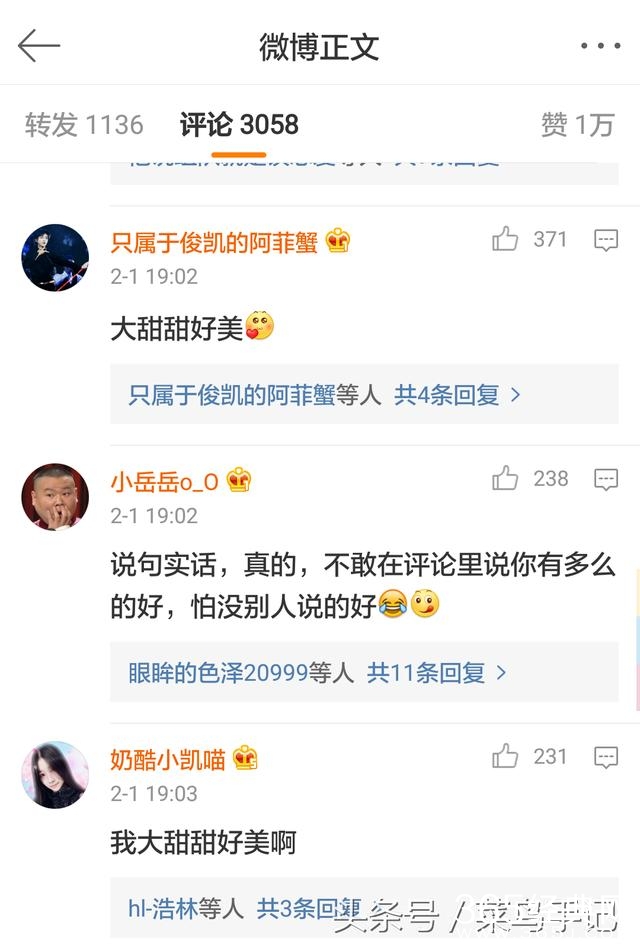Viewport: 640px width, 948px height.
Task: Switch to the 赞 1万 tab
Action: 577,124
